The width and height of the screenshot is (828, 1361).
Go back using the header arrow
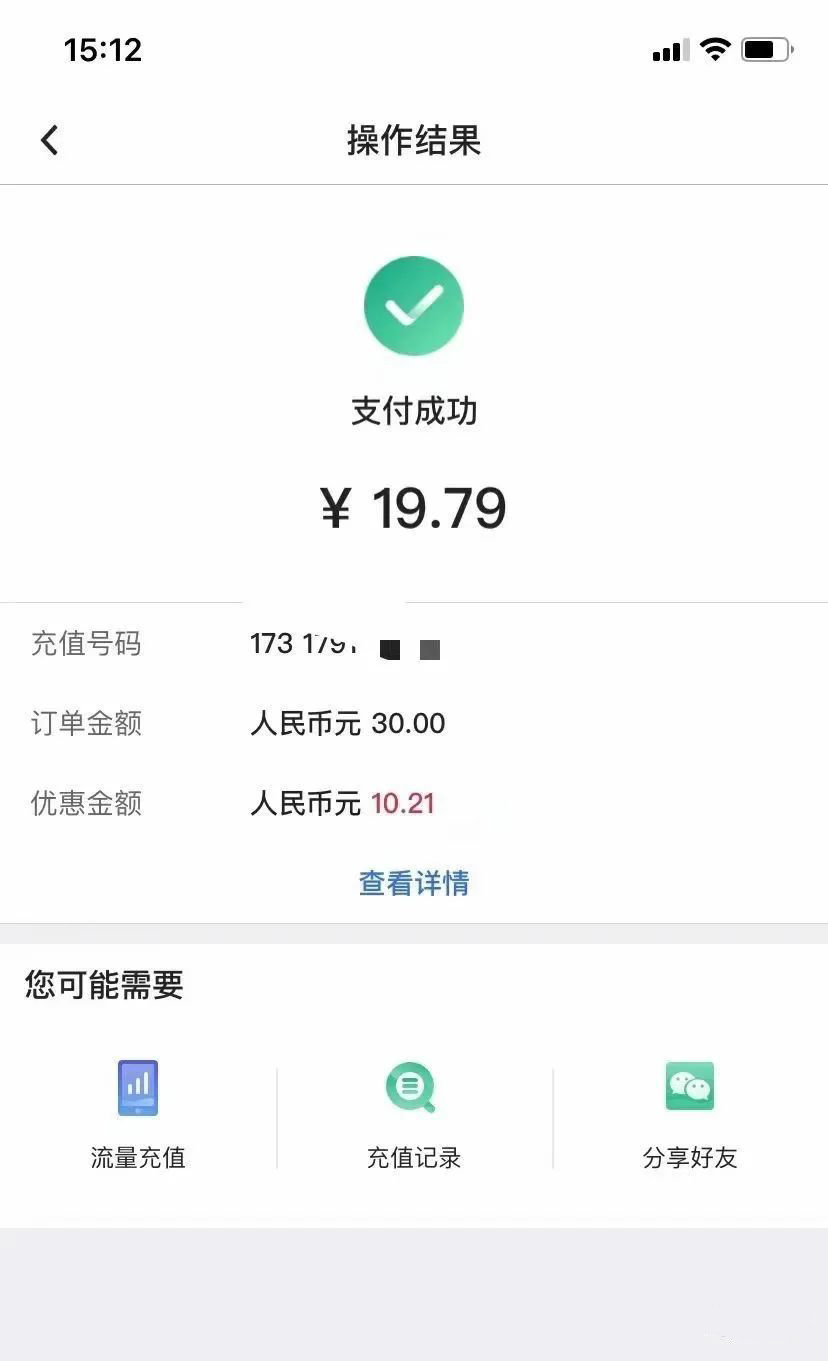tap(50, 140)
